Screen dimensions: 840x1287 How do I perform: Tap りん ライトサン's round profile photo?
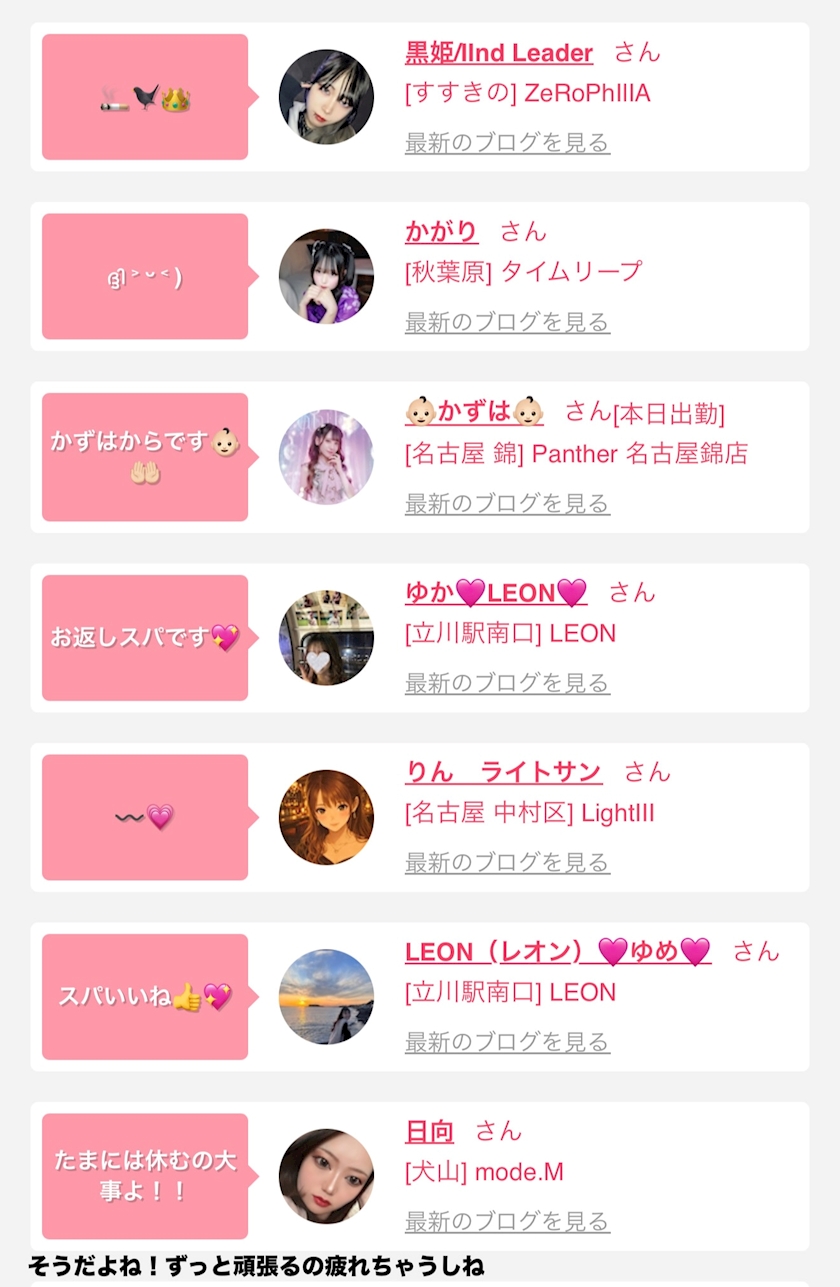point(326,817)
